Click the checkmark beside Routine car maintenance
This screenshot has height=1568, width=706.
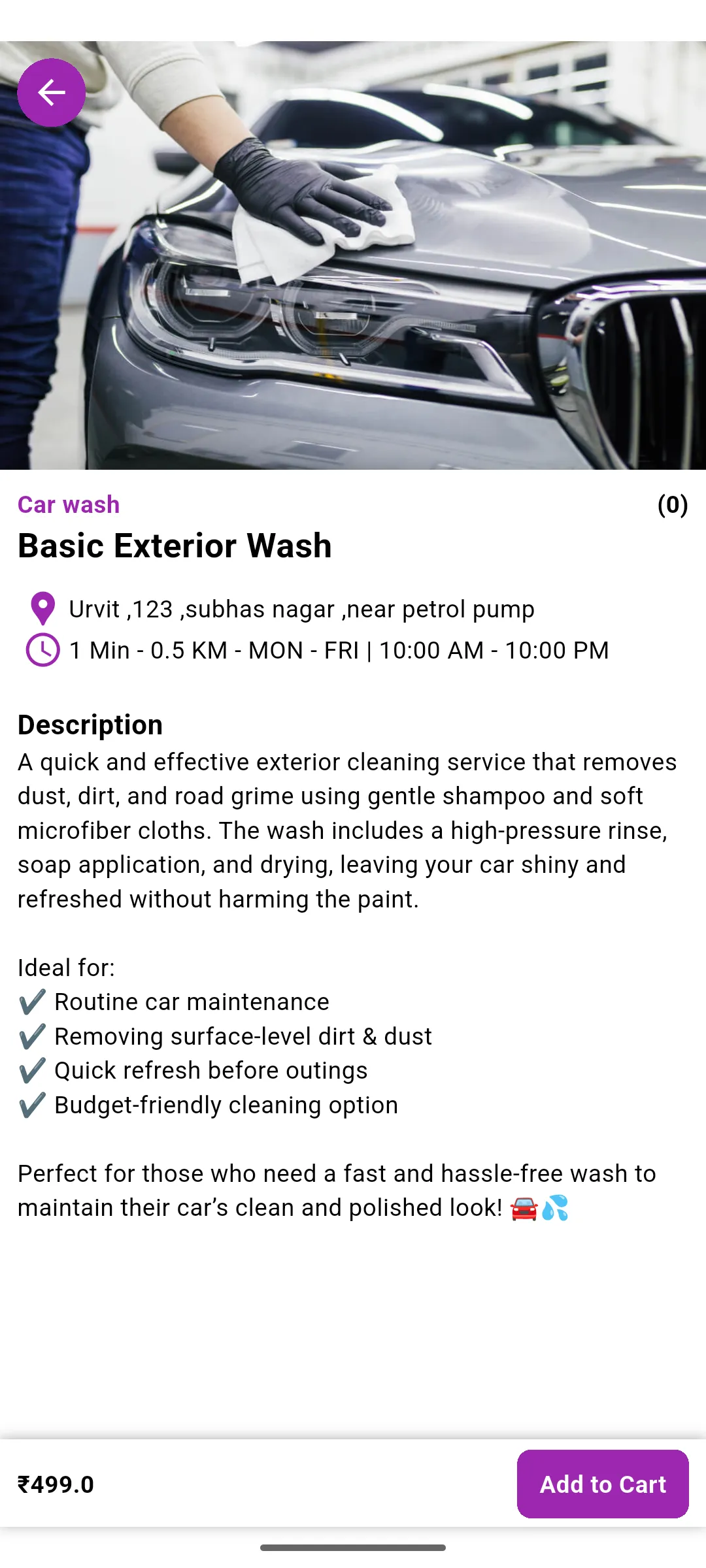[31, 1001]
